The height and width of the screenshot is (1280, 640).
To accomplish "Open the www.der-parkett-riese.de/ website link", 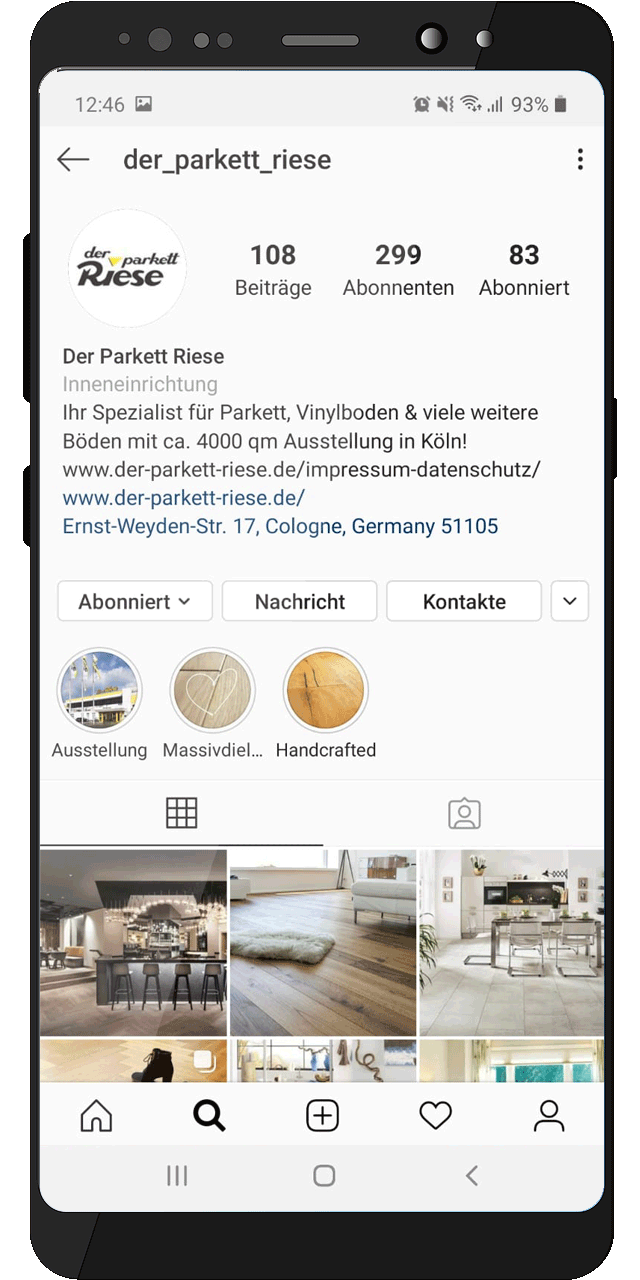I will click(184, 498).
